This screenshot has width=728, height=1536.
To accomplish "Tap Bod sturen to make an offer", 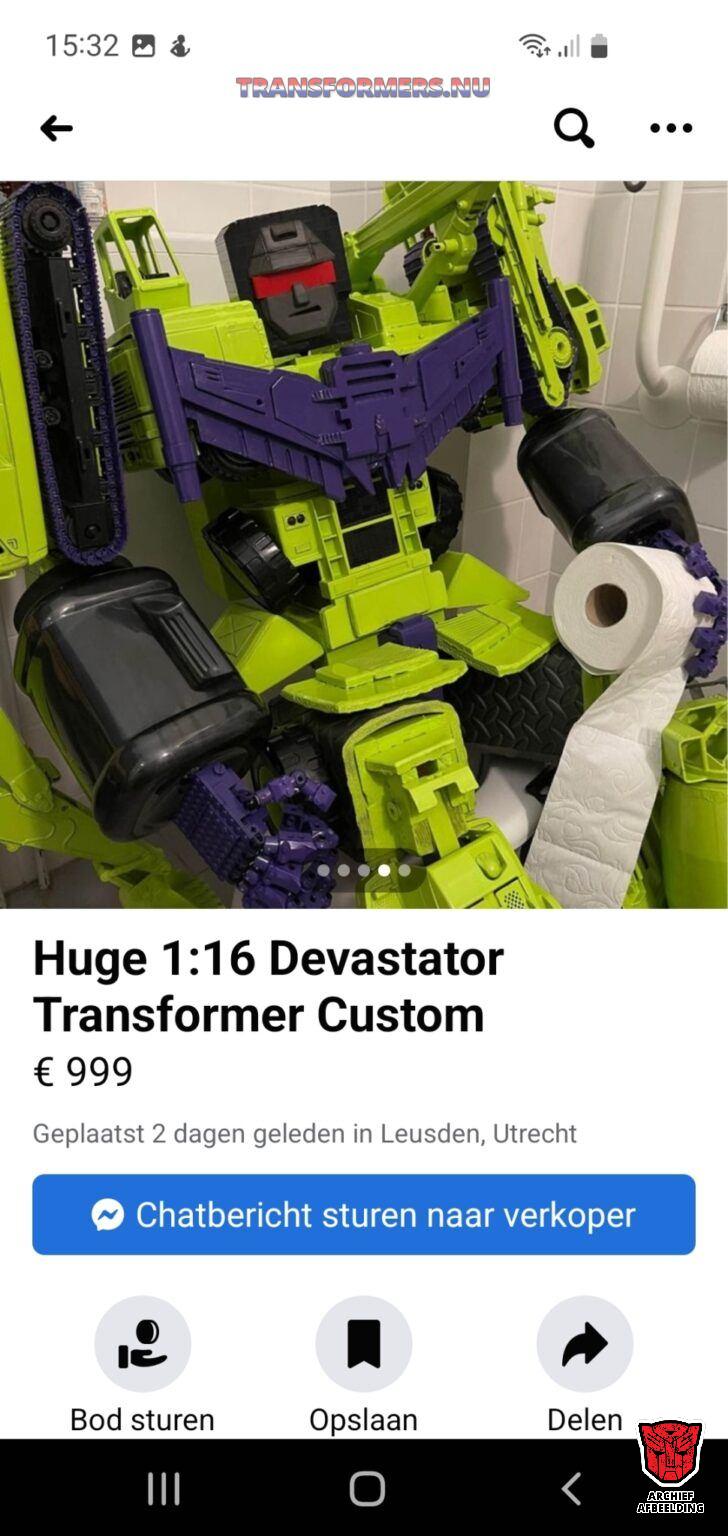I will tap(142, 1344).
